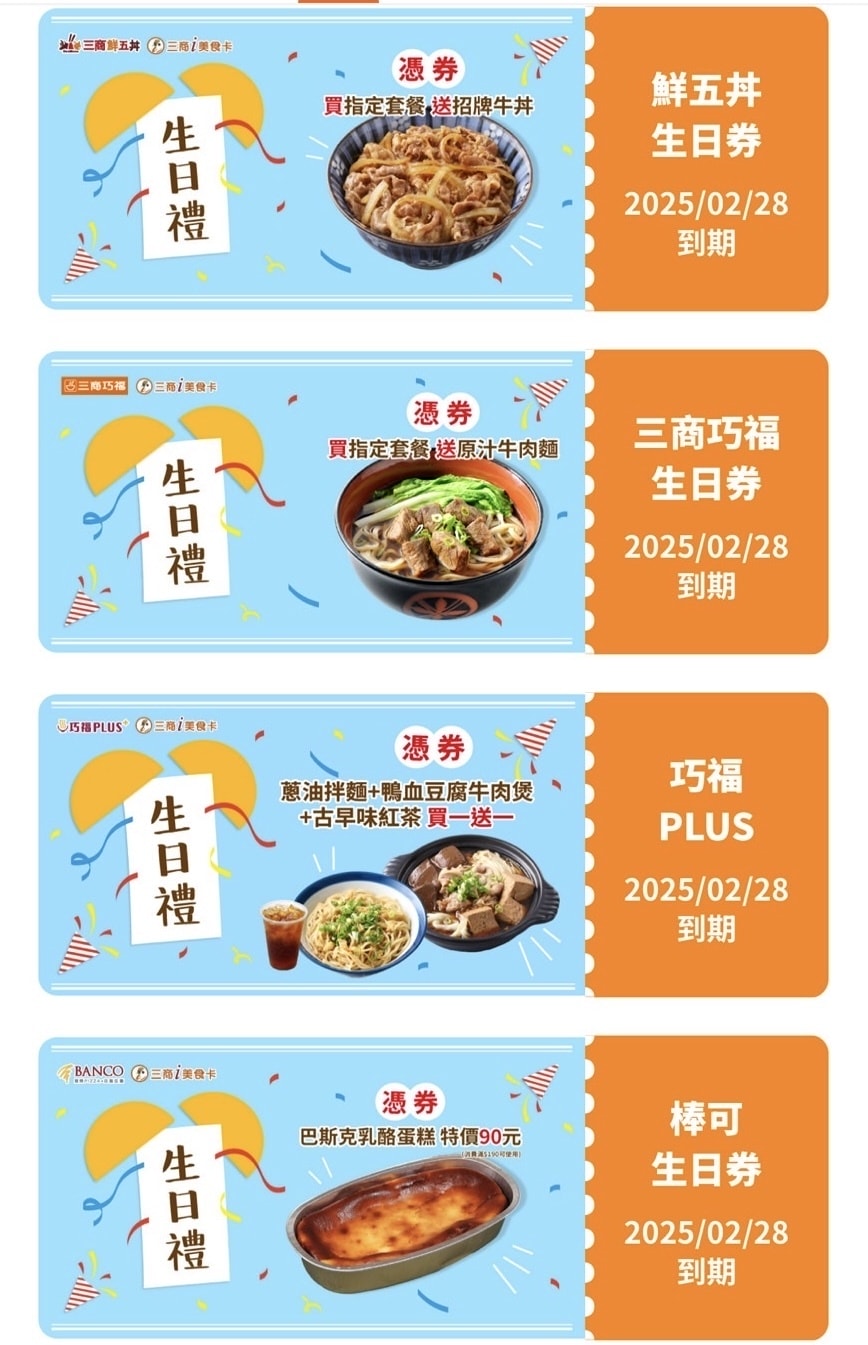Open the 鮮五丼 生日券 coupon
The height and width of the screenshot is (1345, 868).
coord(433,160)
